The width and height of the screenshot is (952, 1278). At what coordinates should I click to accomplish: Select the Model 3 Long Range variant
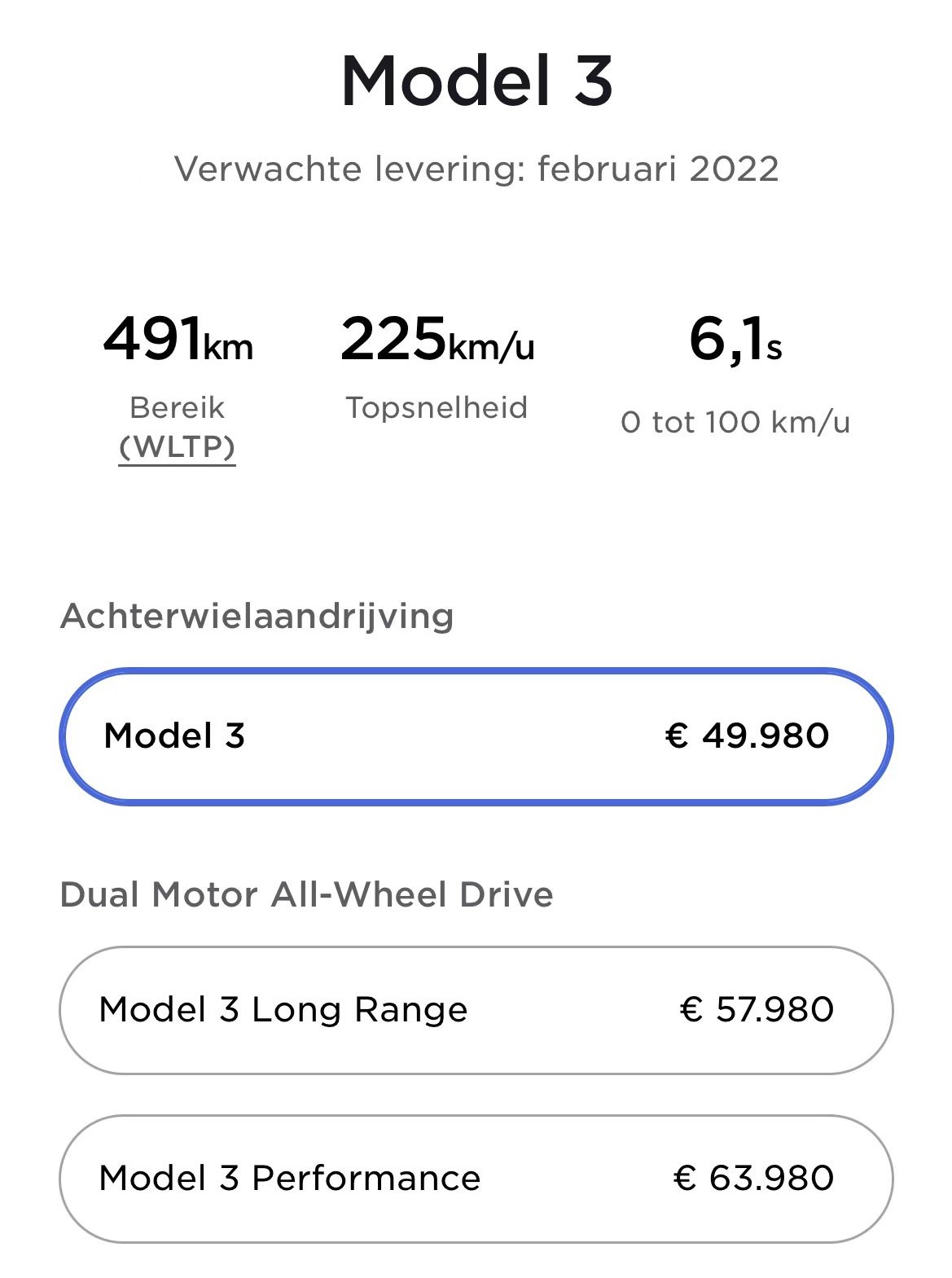click(476, 1010)
